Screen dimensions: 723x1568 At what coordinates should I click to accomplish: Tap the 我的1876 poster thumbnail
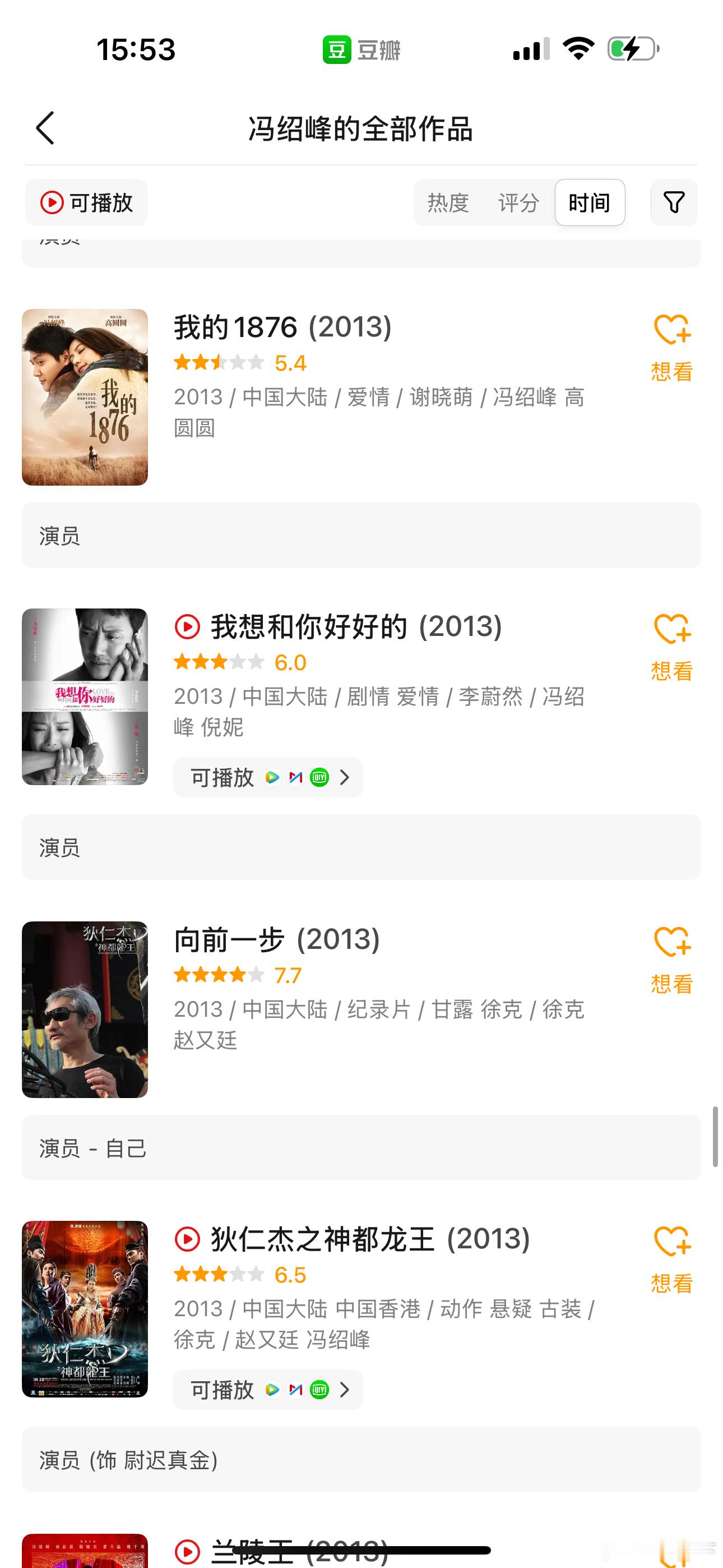85,398
